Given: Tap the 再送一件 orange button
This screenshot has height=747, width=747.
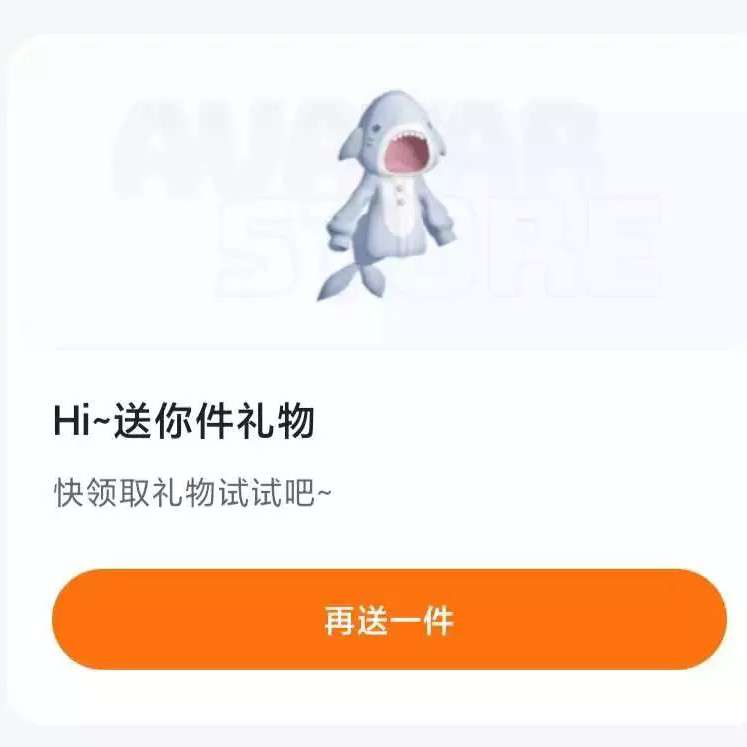Looking at the screenshot, I should tap(389, 620).
